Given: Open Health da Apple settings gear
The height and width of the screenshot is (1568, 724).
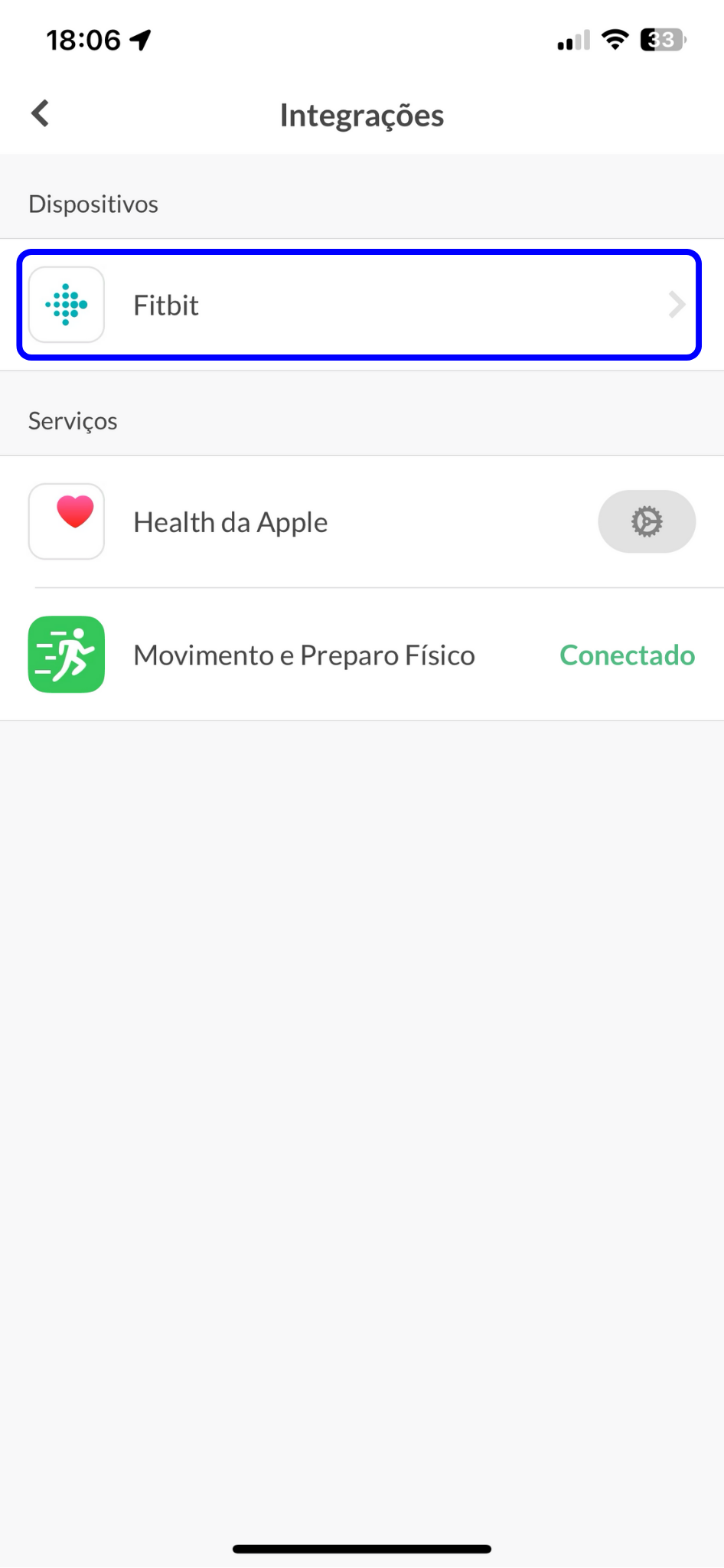Looking at the screenshot, I should click(x=646, y=521).
